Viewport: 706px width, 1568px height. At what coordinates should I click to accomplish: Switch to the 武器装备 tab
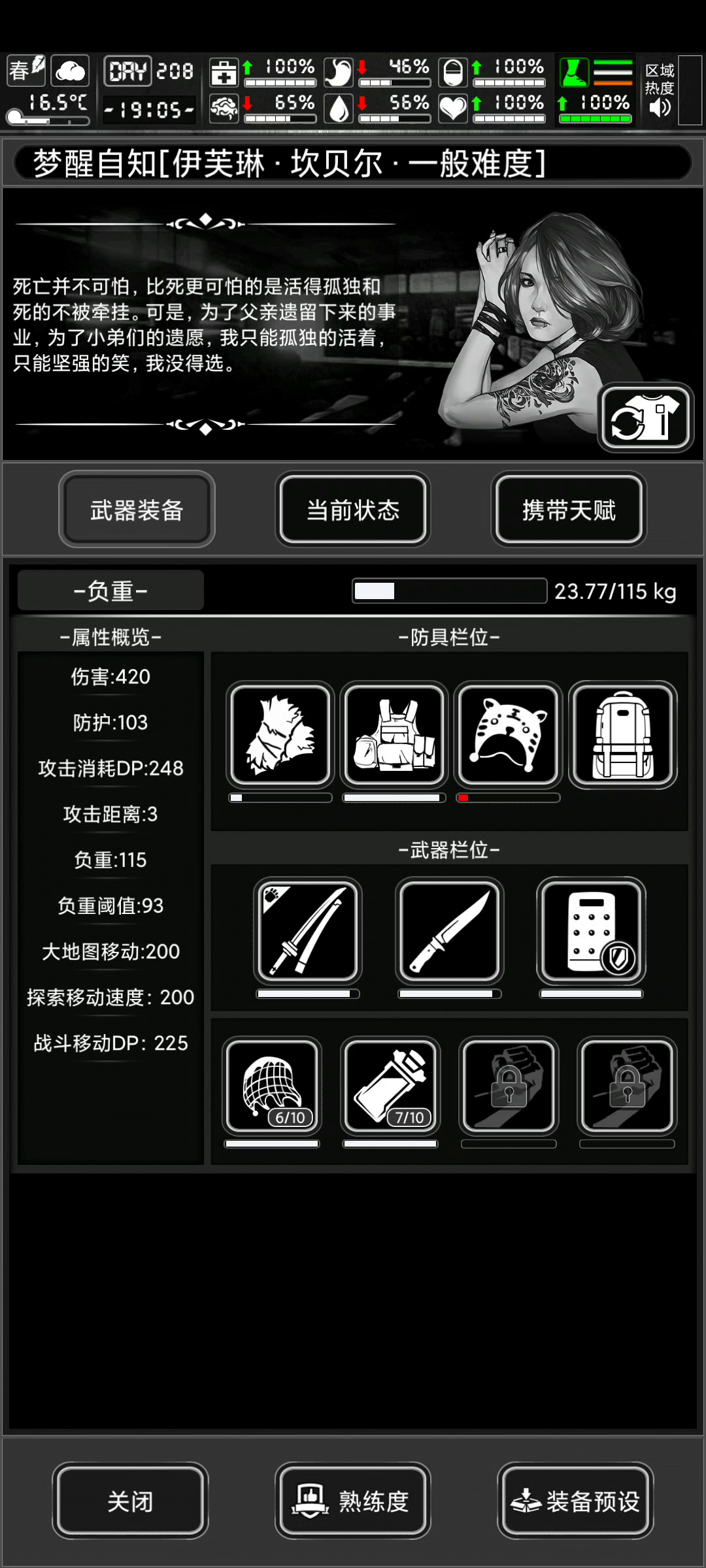(137, 510)
